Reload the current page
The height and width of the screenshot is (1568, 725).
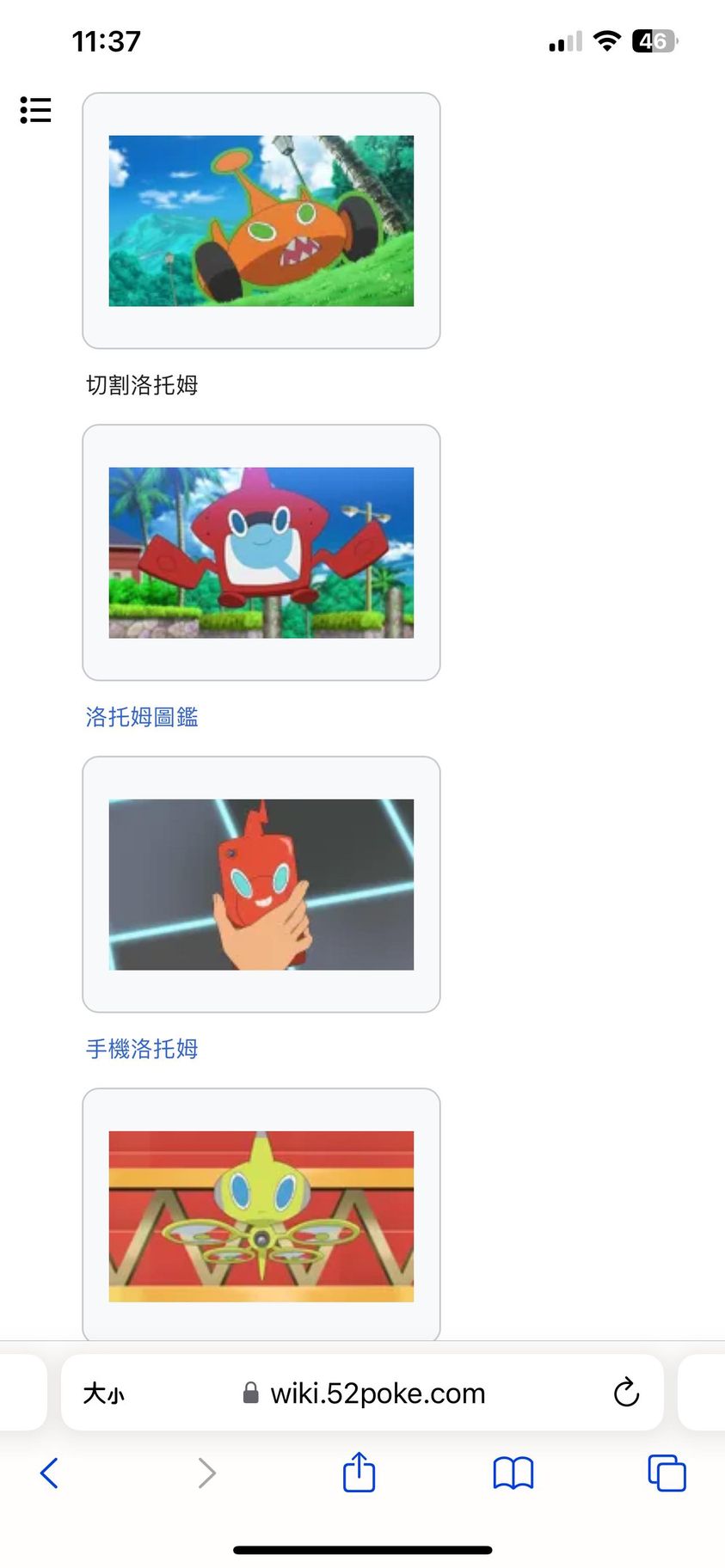click(x=626, y=1393)
